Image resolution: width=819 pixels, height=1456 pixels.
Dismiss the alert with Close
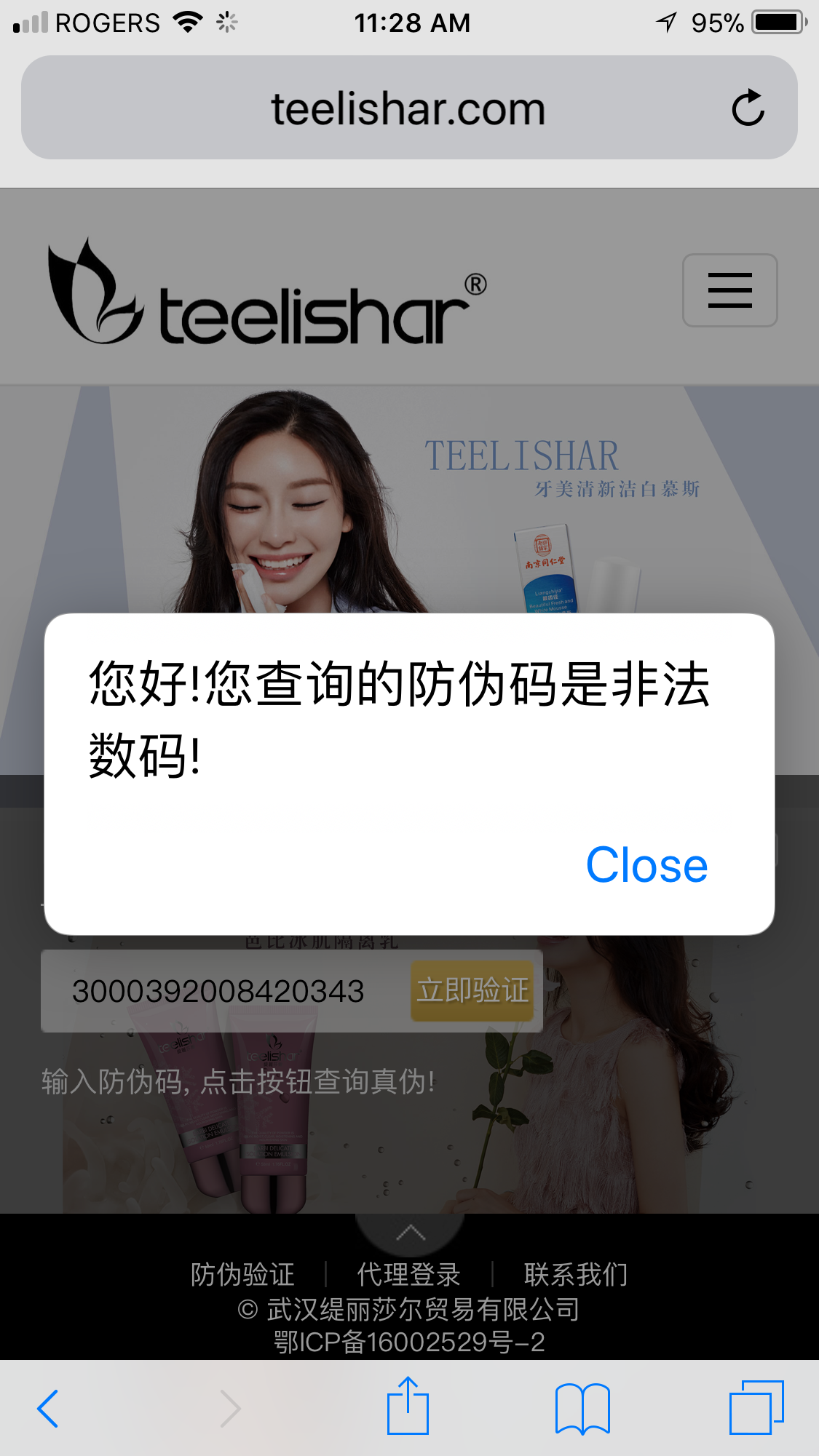[x=646, y=865]
